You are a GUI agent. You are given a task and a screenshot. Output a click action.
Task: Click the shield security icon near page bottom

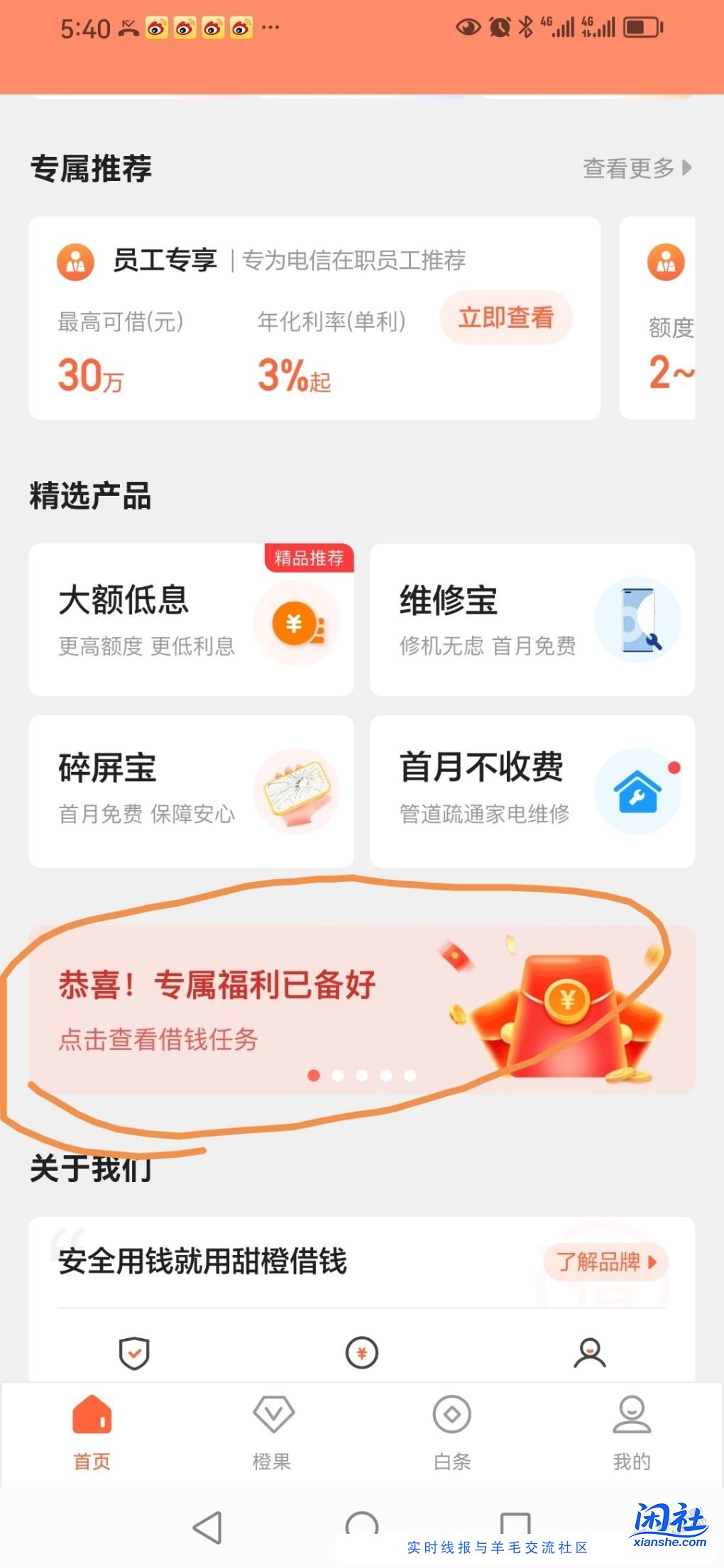coord(133,1352)
